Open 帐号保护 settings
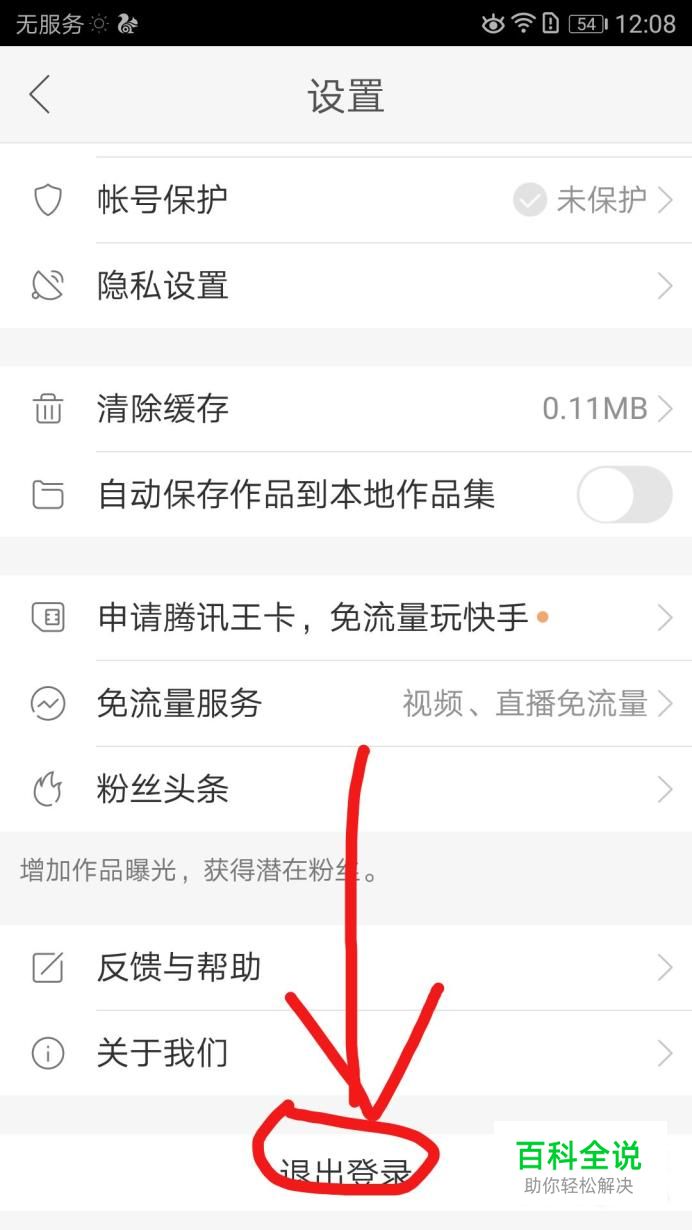 [x=346, y=200]
